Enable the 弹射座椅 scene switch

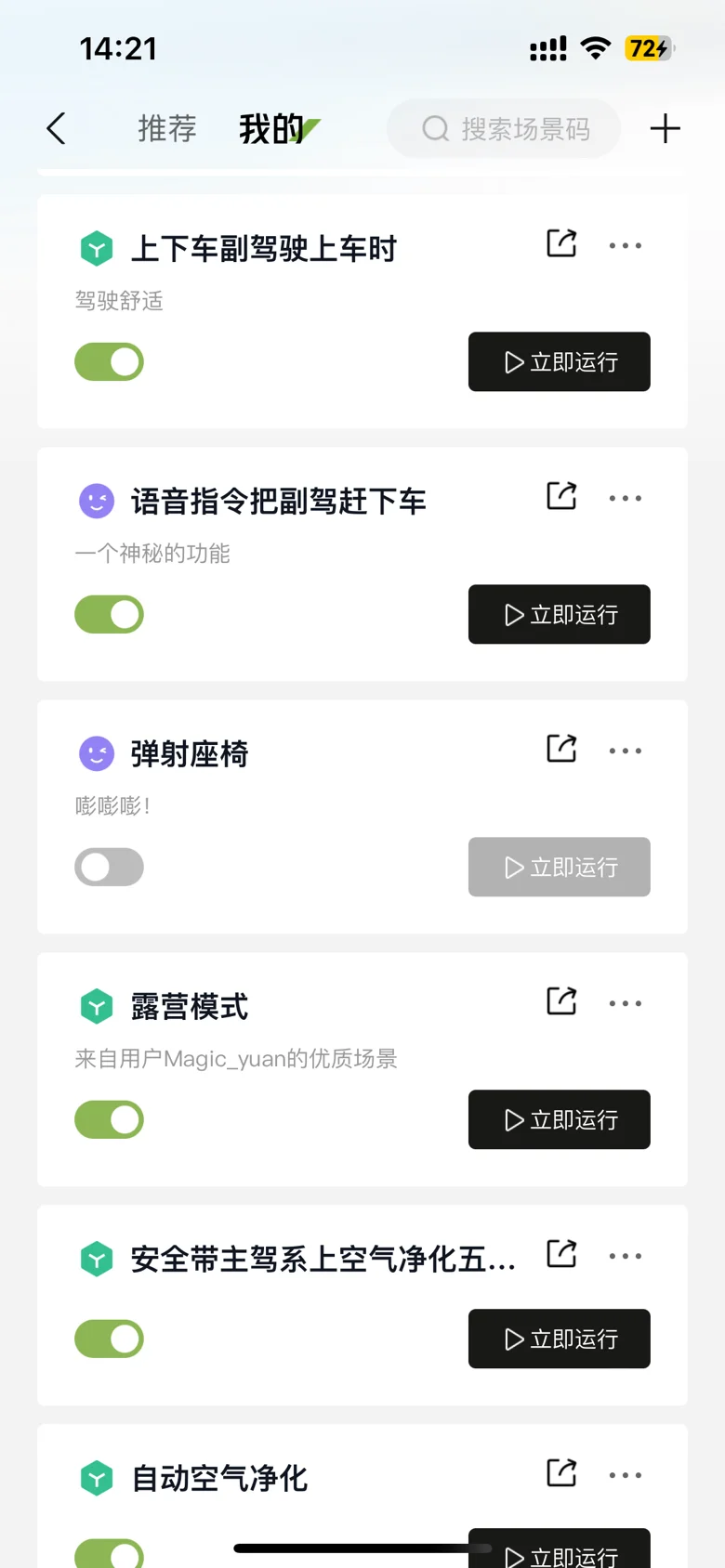click(x=110, y=868)
